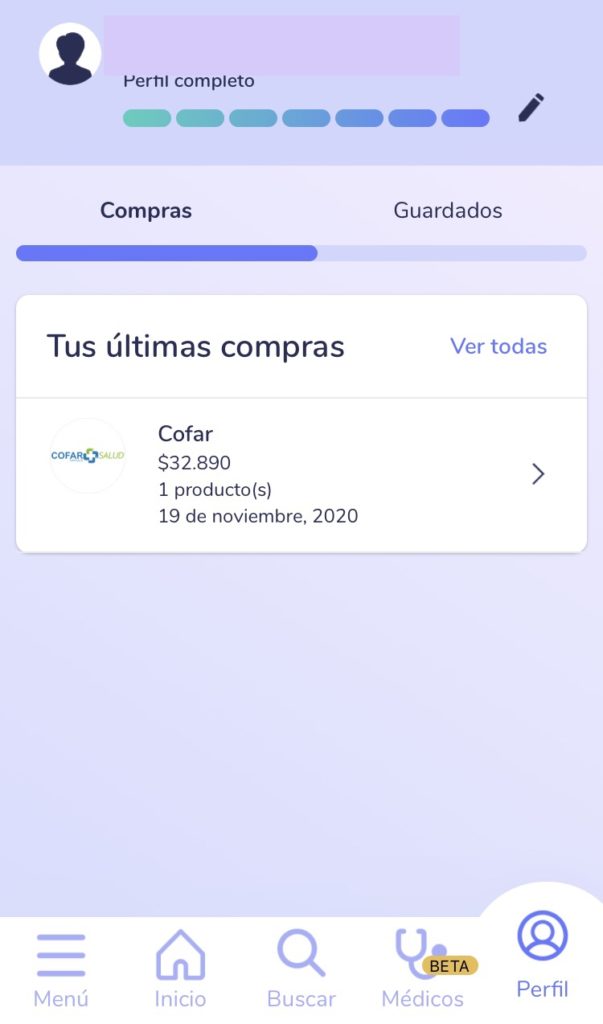The width and height of the screenshot is (603, 1024).
Task: Select the Perfil tab
Action: tap(542, 955)
